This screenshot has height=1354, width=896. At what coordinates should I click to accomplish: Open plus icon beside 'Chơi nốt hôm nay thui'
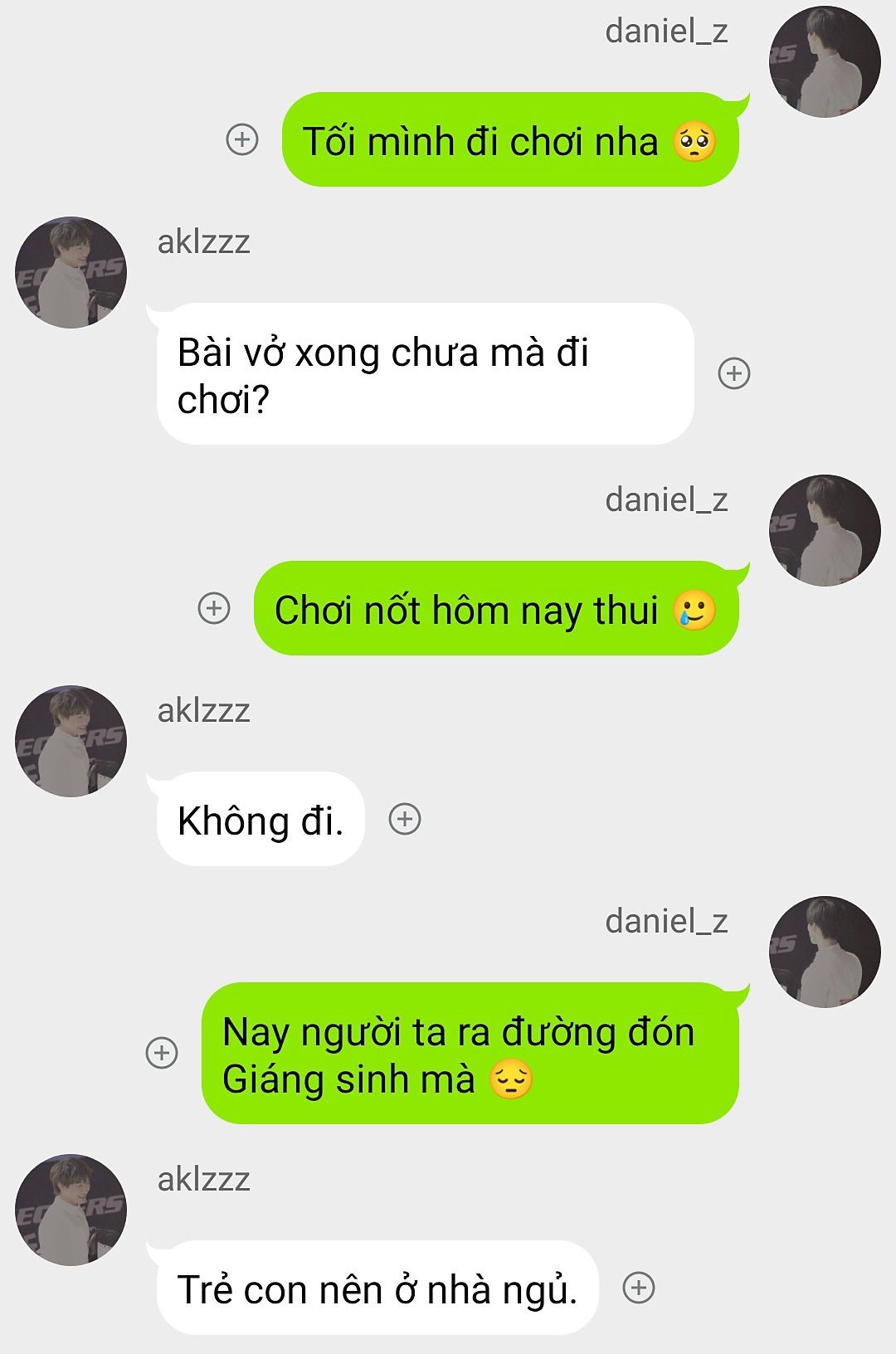[214, 608]
